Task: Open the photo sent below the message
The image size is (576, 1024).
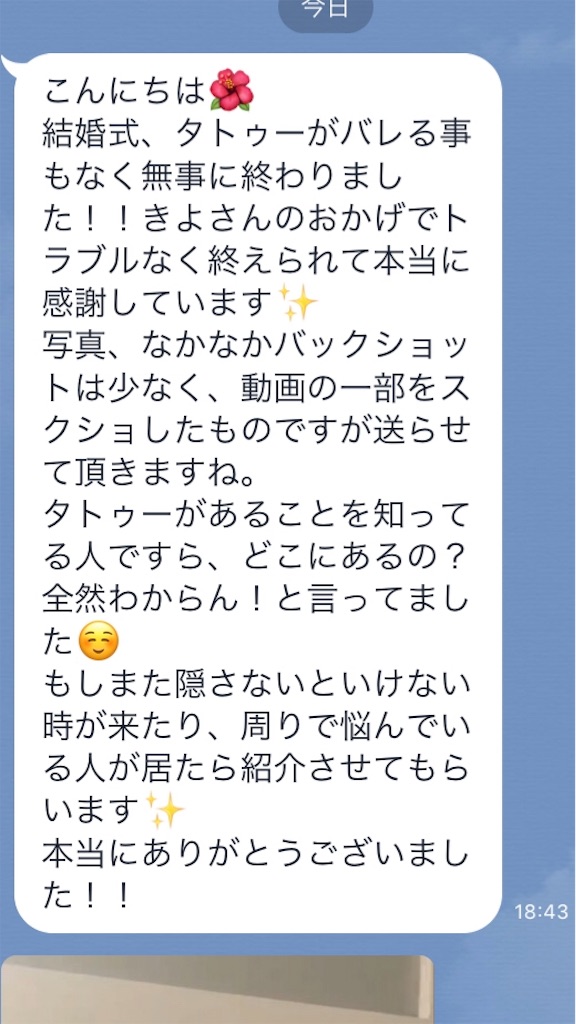Action: tap(217, 990)
